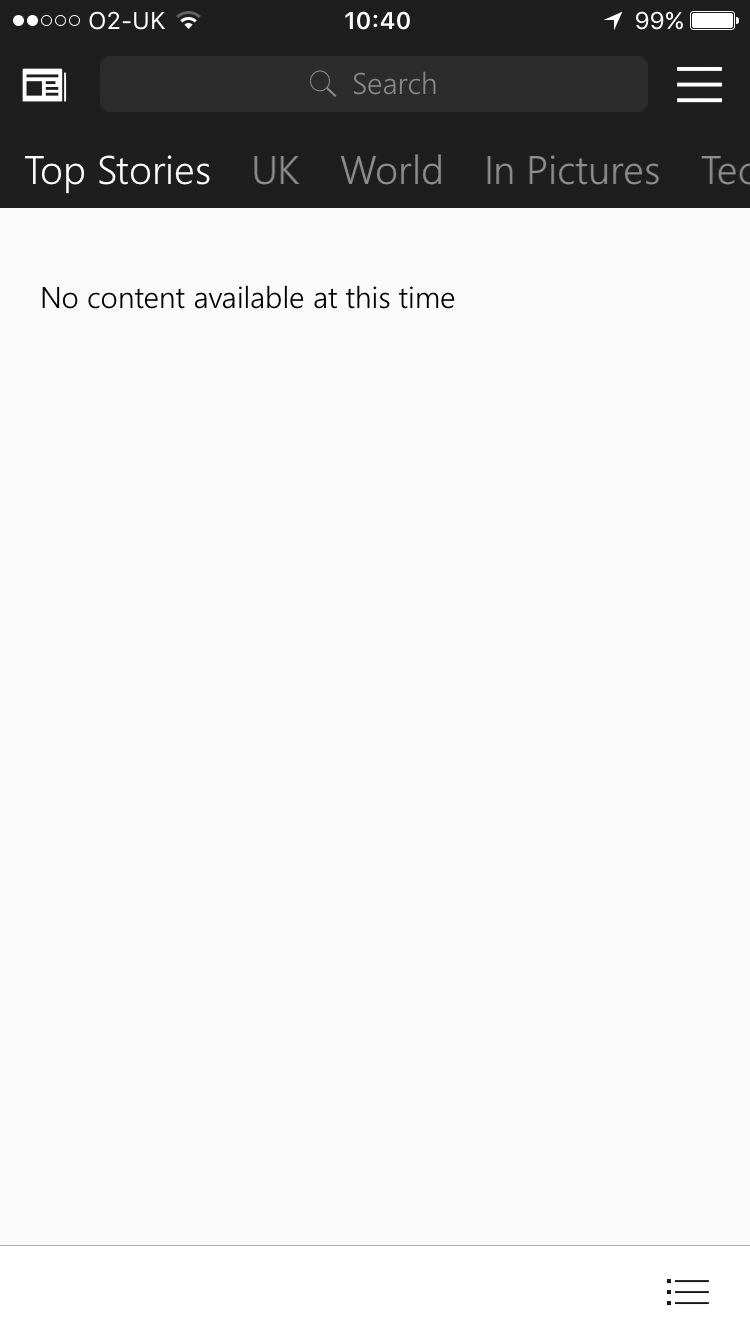Select the Top Stories tab
This screenshot has width=750, height=1334.
click(x=117, y=171)
